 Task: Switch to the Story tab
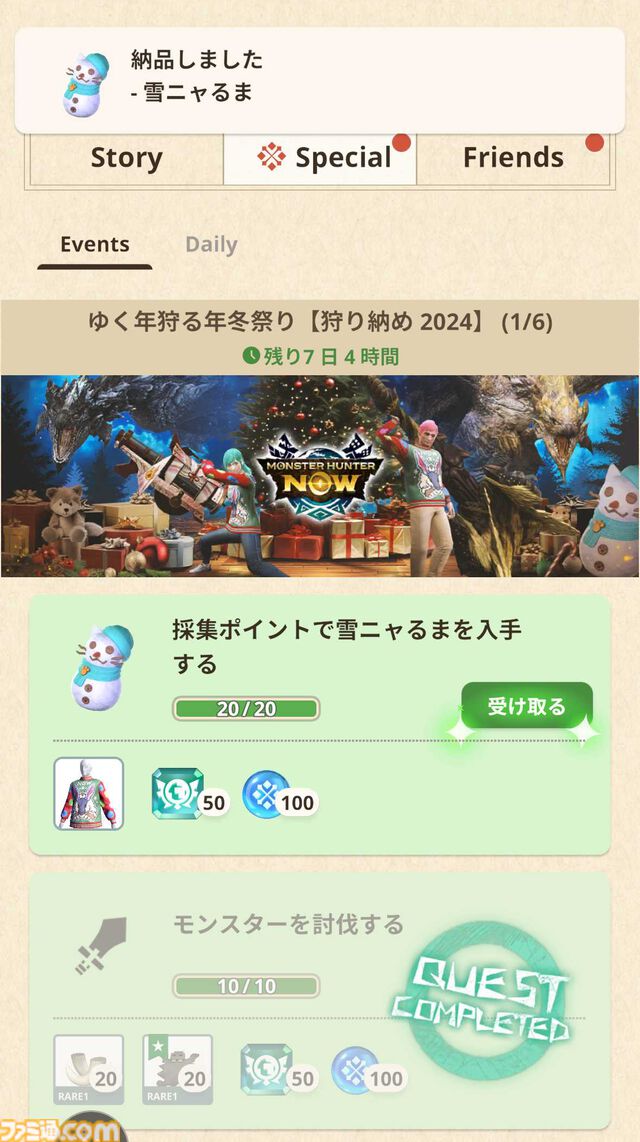(x=126, y=158)
